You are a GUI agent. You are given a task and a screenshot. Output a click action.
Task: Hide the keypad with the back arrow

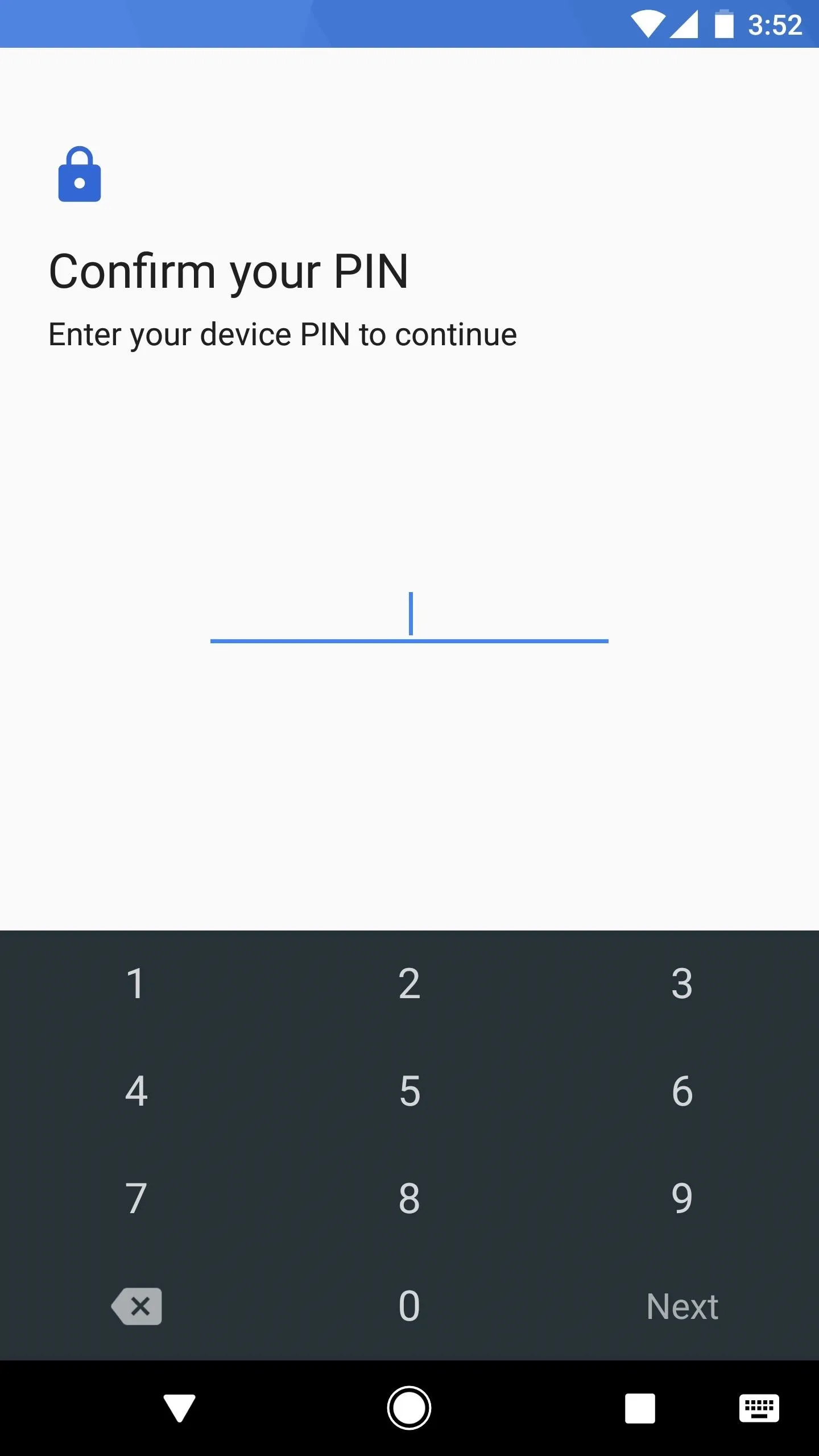(x=179, y=1408)
